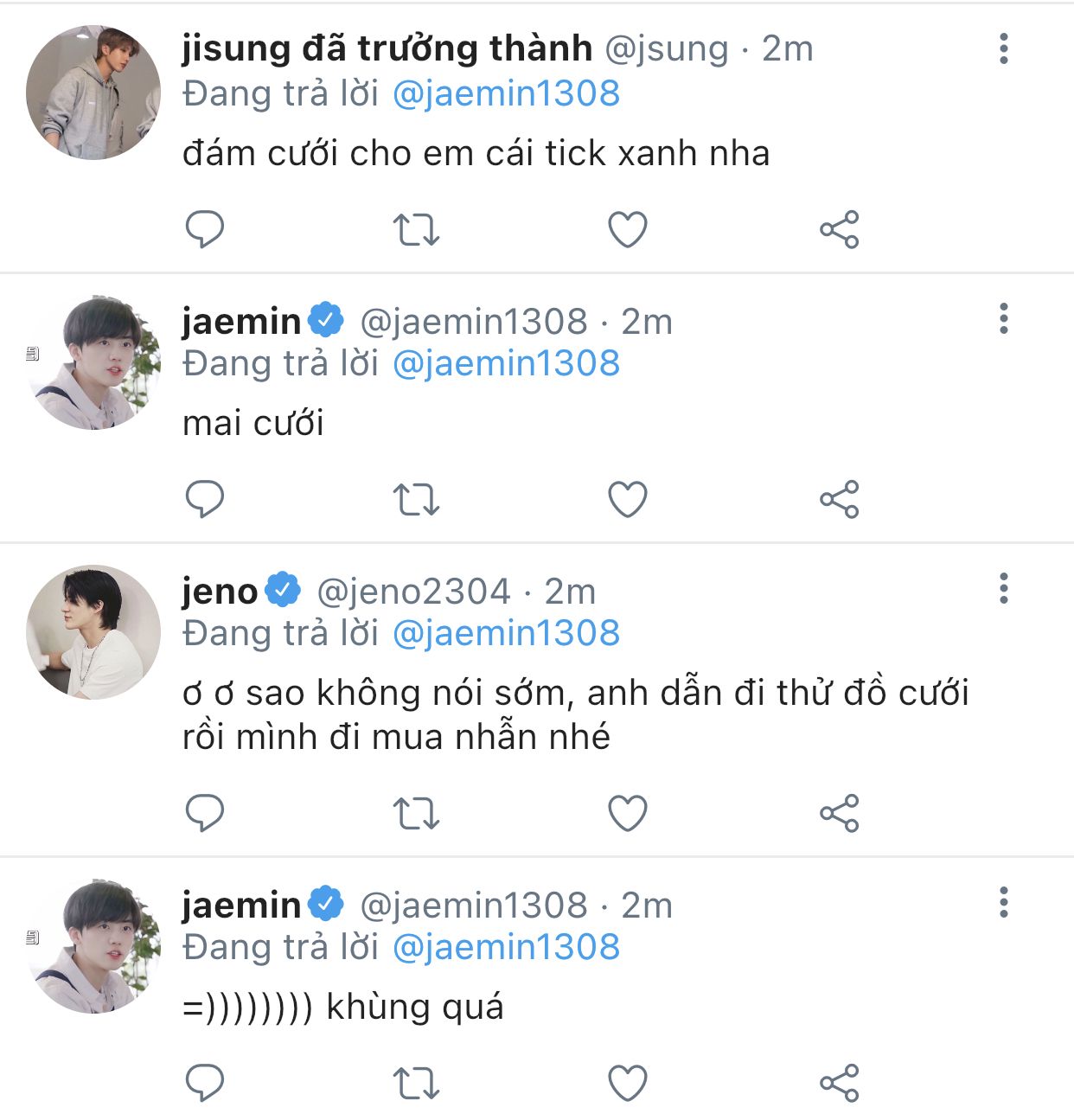Image resolution: width=1074 pixels, height=1120 pixels.
Task: Open jeno's profile avatar
Action: point(93,632)
